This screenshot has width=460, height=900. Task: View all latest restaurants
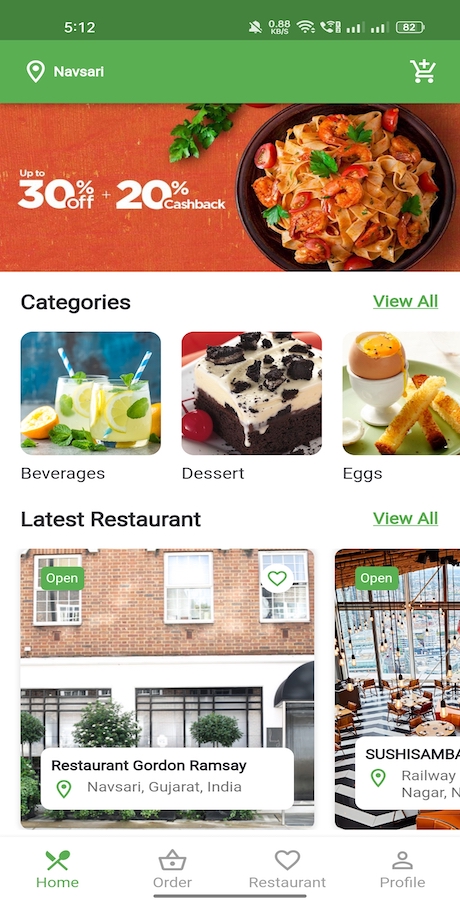[405, 518]
